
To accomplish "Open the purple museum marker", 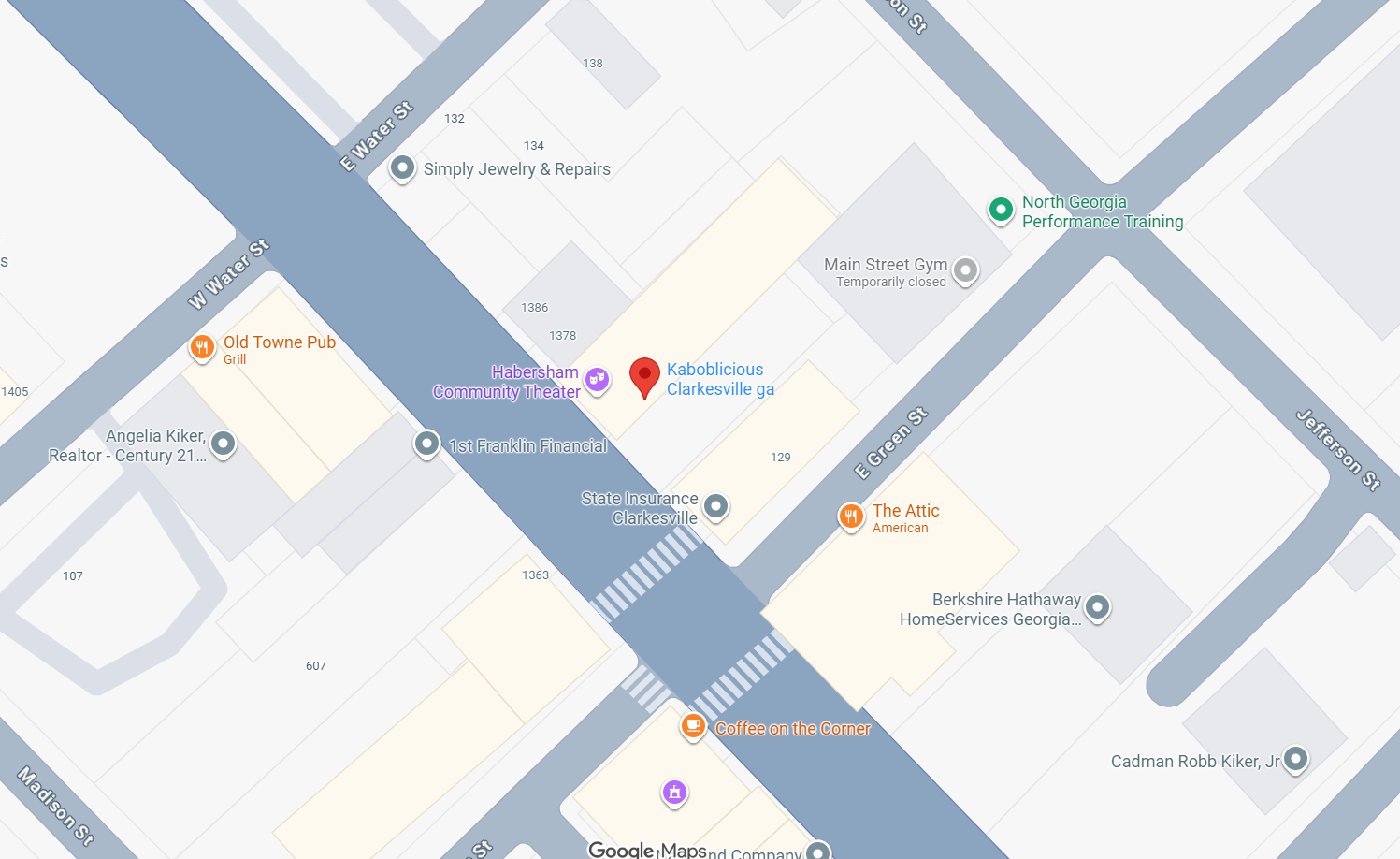I will coord(674,792).
